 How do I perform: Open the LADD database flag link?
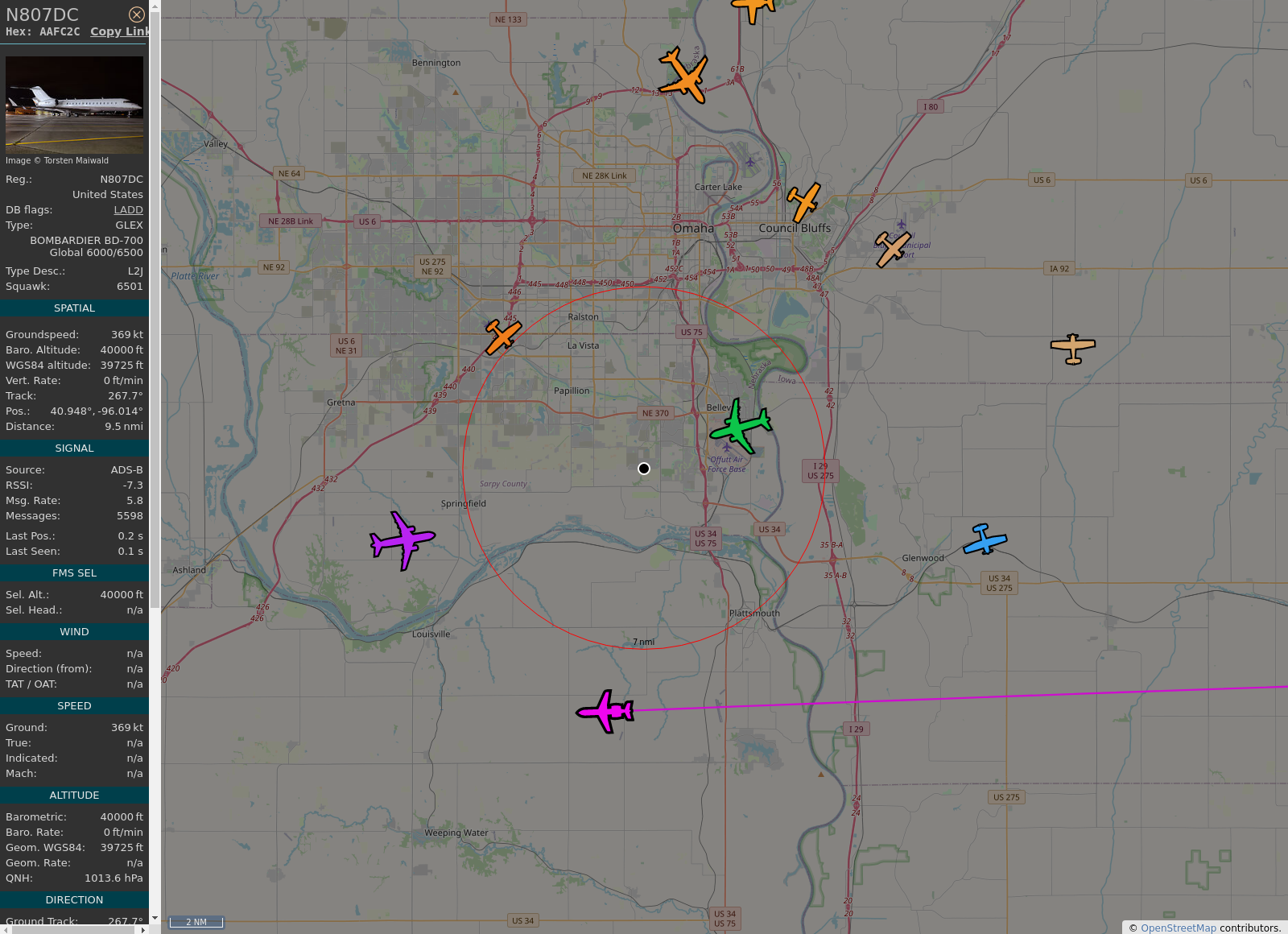pyautogui.click(x=128, y=209)
